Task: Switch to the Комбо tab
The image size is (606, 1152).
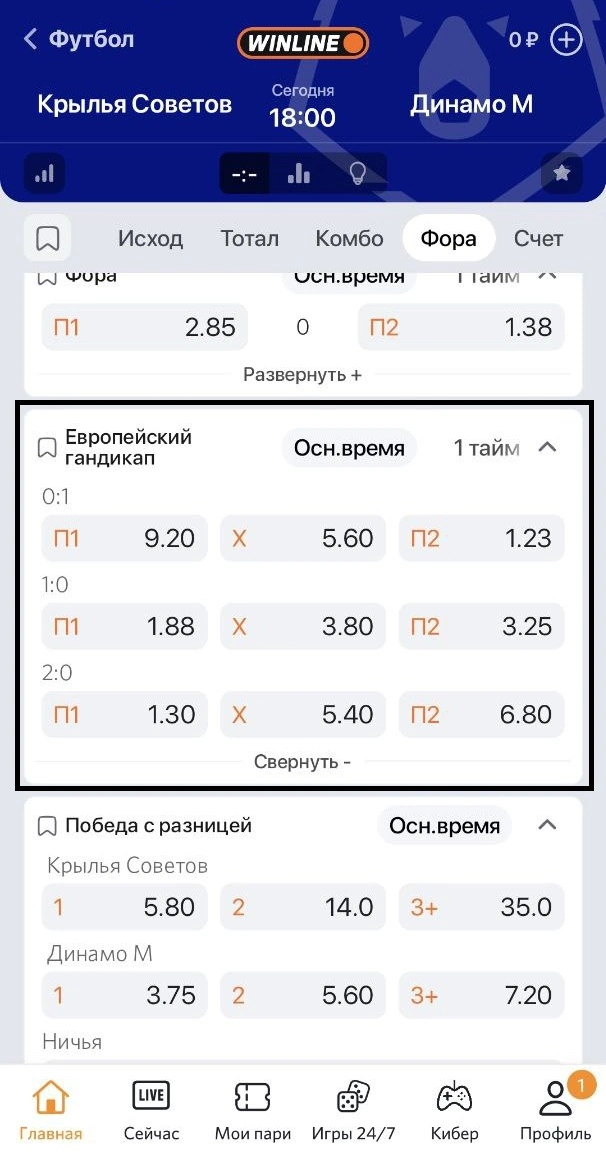Action: coord(349,238)
